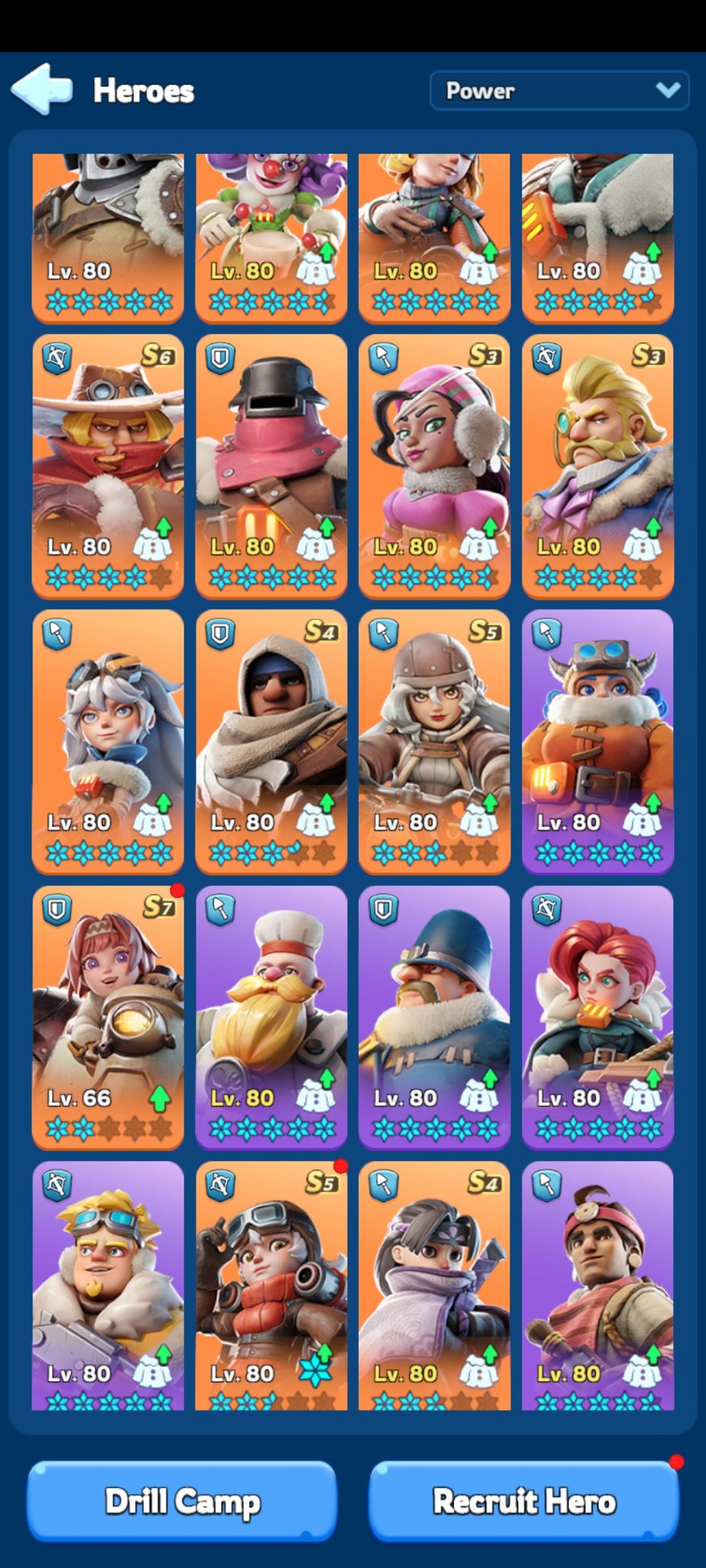Open the Power sort dropdown
The height and width of the screenshot is (1568, 706).
[x=559, y=91]
